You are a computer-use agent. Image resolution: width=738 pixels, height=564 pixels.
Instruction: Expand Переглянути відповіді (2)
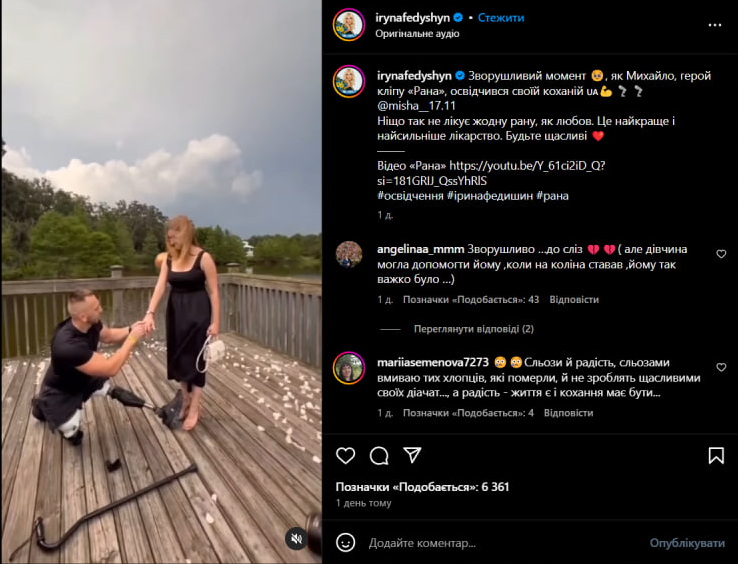[474, 329]
